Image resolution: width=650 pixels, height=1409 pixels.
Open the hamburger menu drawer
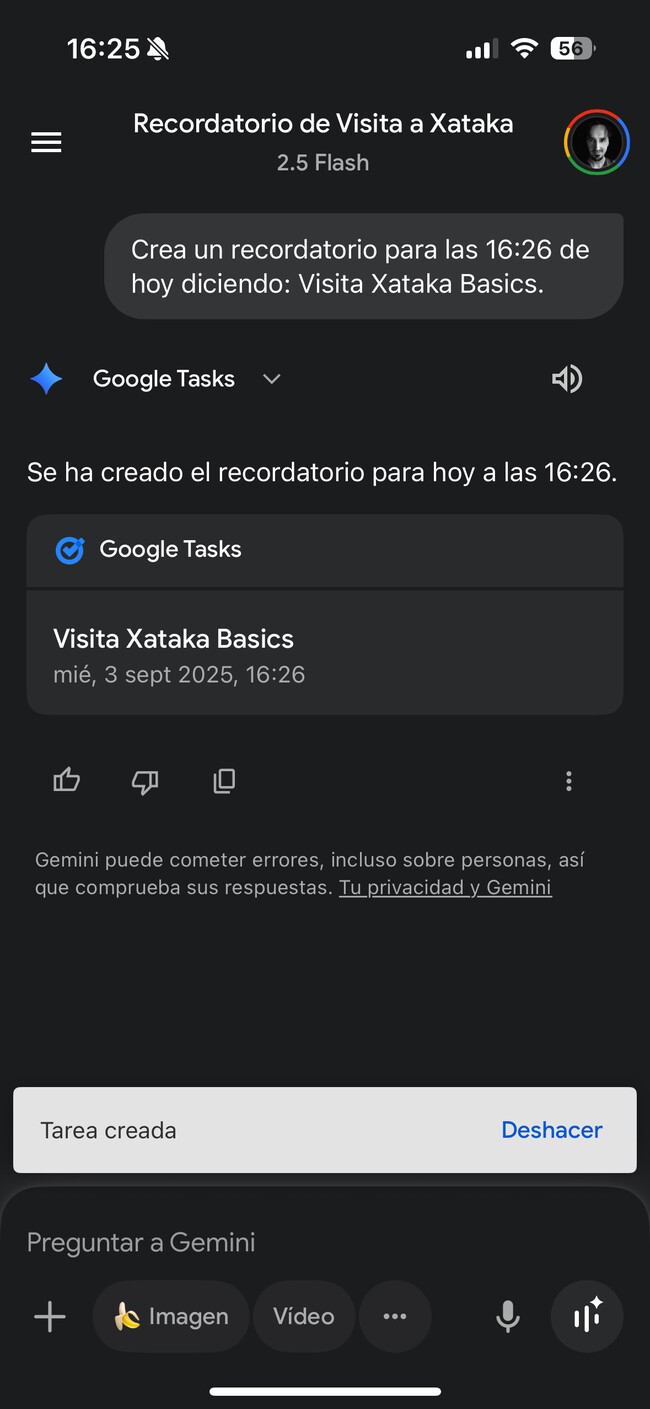[x=46, y=143]
